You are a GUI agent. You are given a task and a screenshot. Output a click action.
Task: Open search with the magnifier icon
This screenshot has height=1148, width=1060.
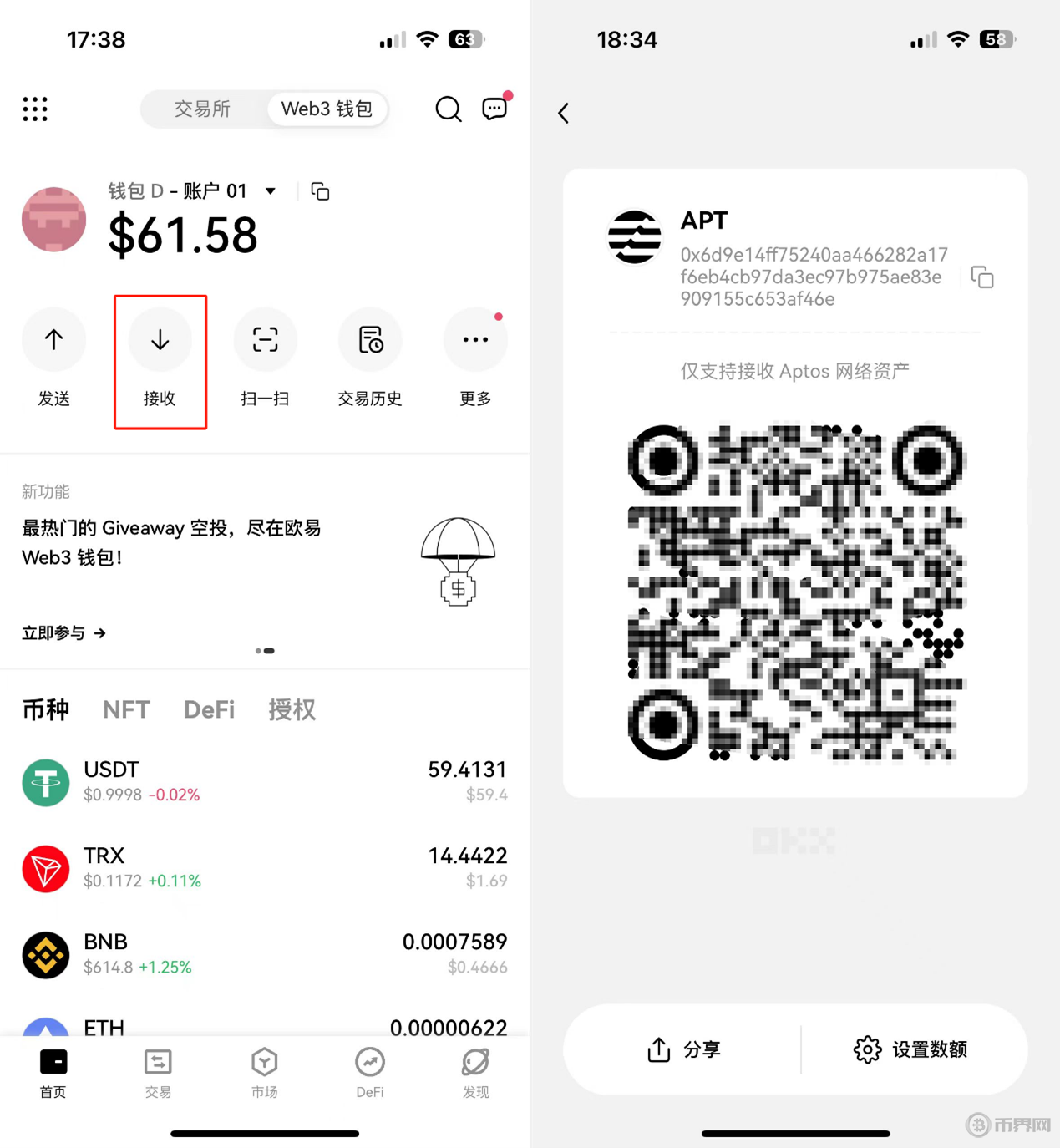448,109
